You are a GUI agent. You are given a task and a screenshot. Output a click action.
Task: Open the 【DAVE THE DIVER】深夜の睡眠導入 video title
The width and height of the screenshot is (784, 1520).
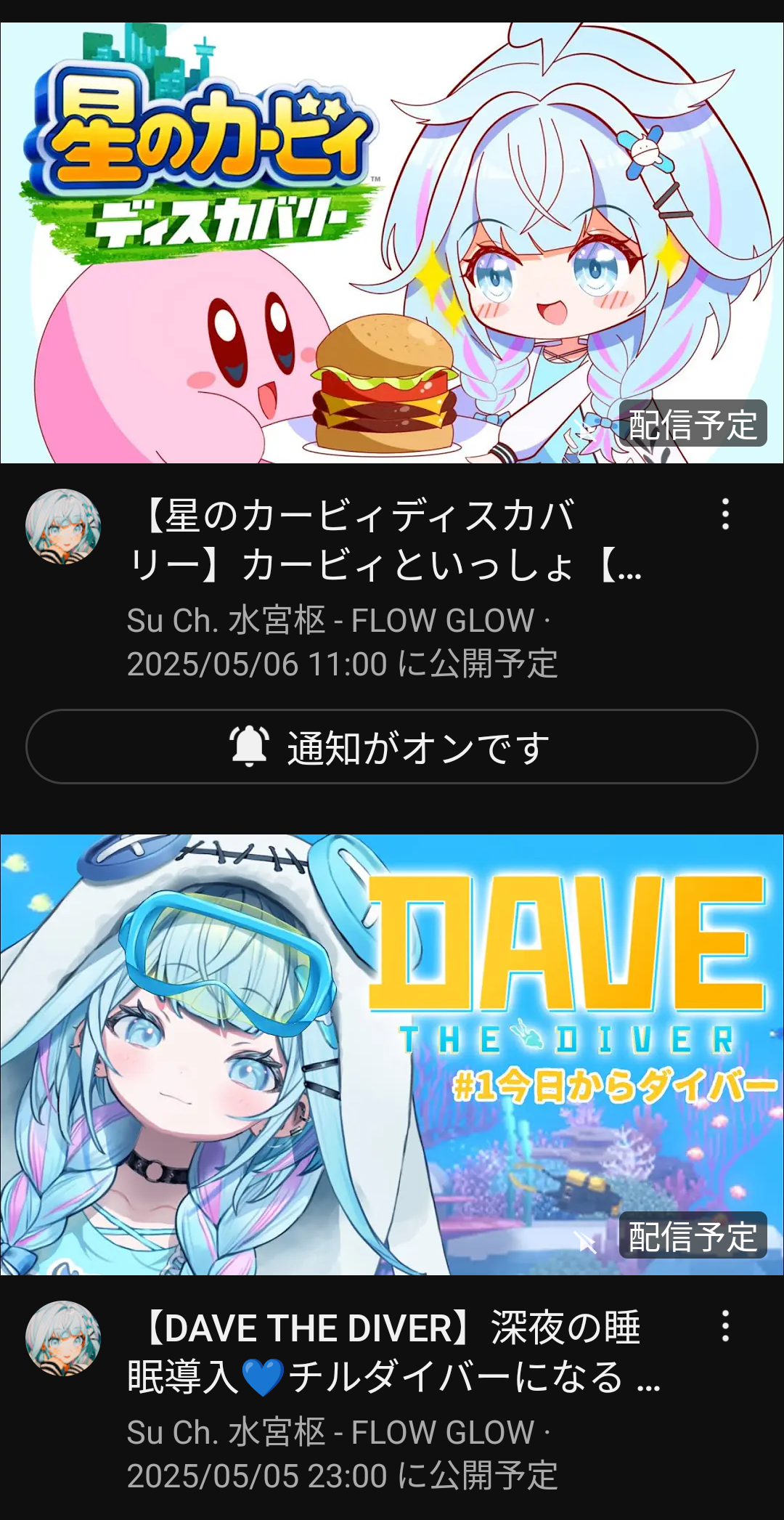[393, 1352]
